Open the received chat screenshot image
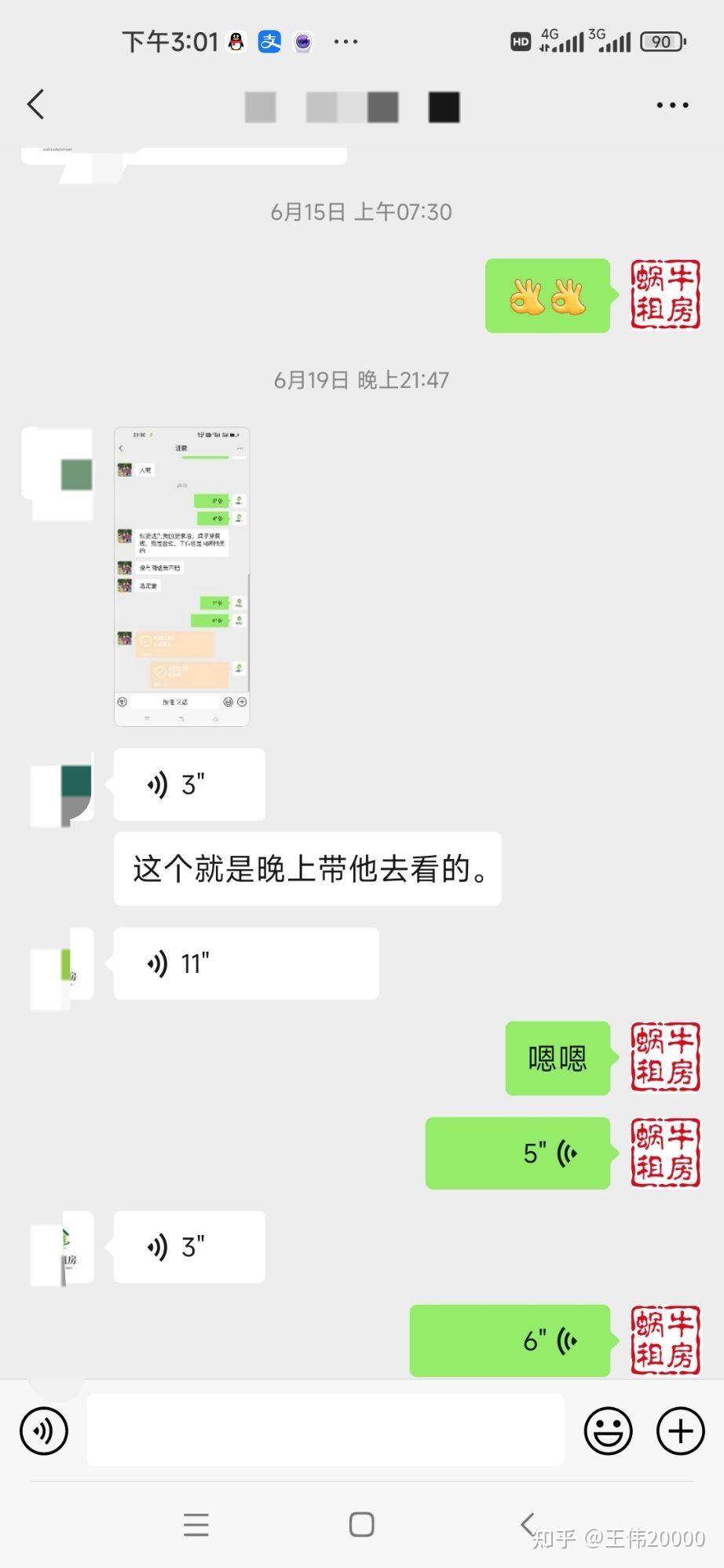Screen dimensions: 724x1568 point(181,576)
